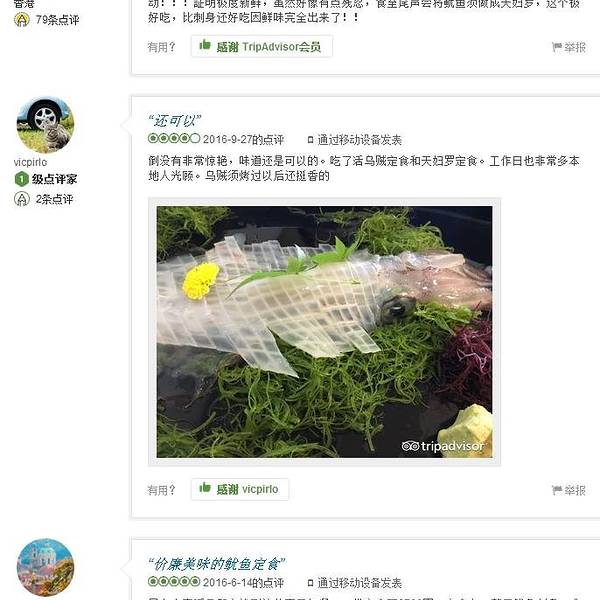Open vicpirlo's car profile avatar

pos(45,125)
